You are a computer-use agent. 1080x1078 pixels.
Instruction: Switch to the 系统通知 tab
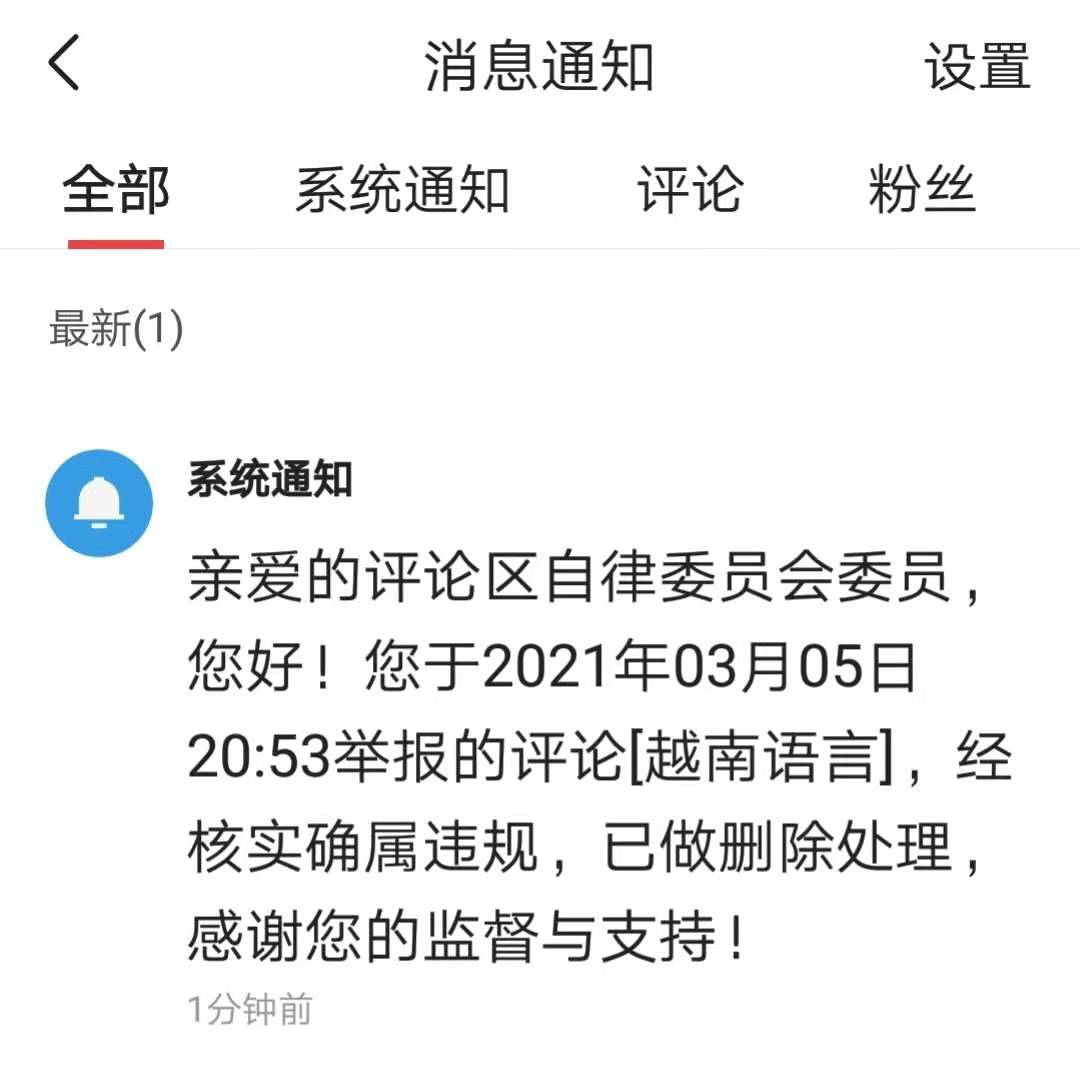click(402, 190)
